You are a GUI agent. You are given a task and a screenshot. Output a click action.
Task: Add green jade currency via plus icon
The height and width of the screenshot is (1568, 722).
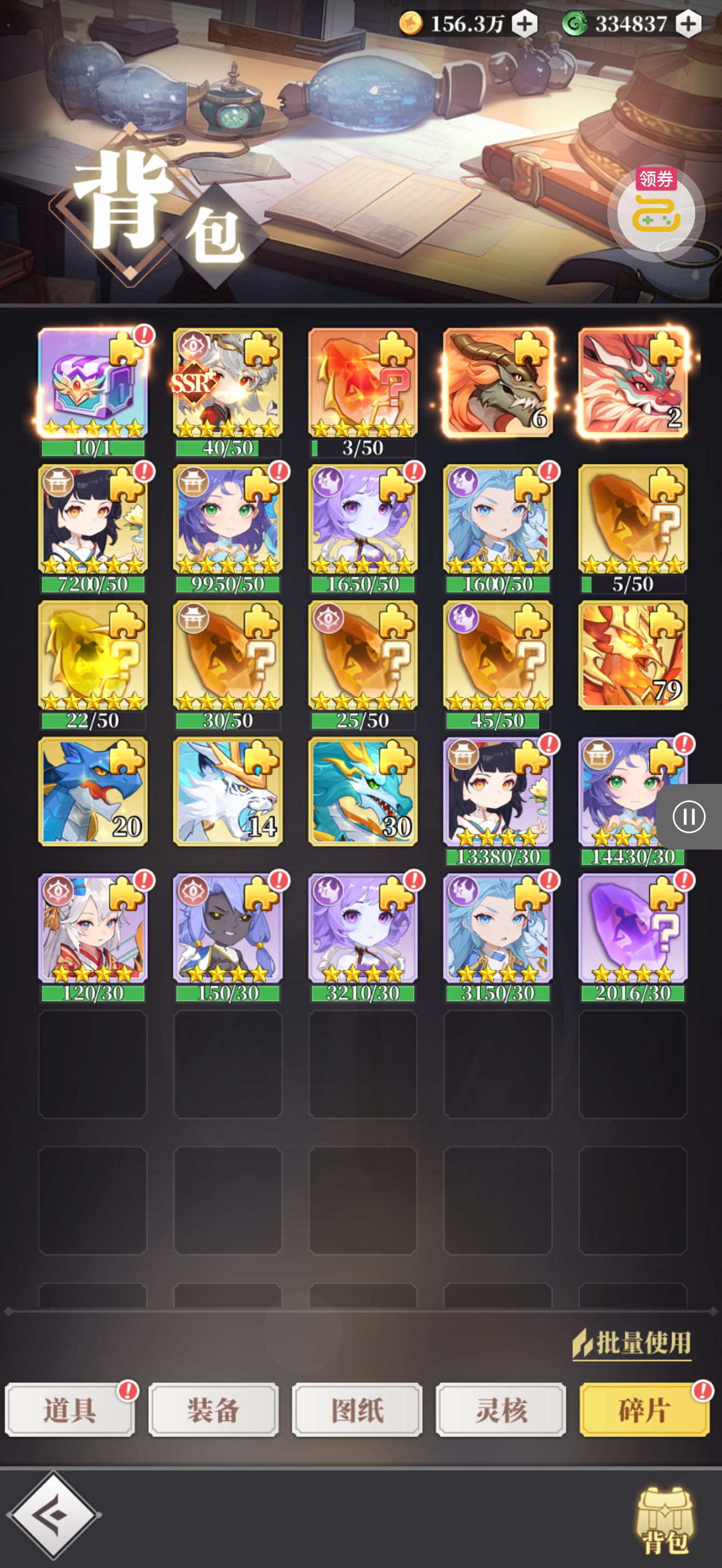point(689,24)
